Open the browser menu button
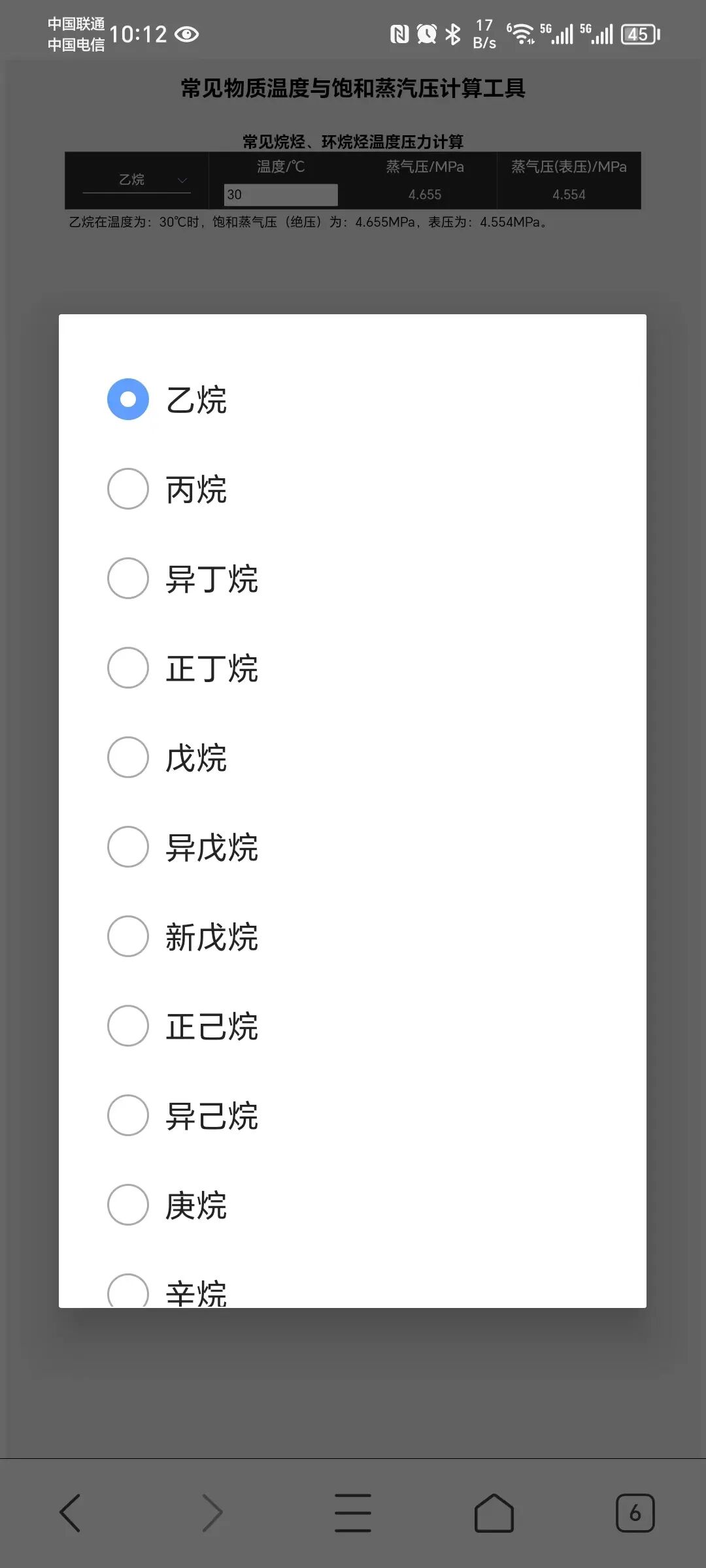The image size is (706, 1568). click(353, 1512)
